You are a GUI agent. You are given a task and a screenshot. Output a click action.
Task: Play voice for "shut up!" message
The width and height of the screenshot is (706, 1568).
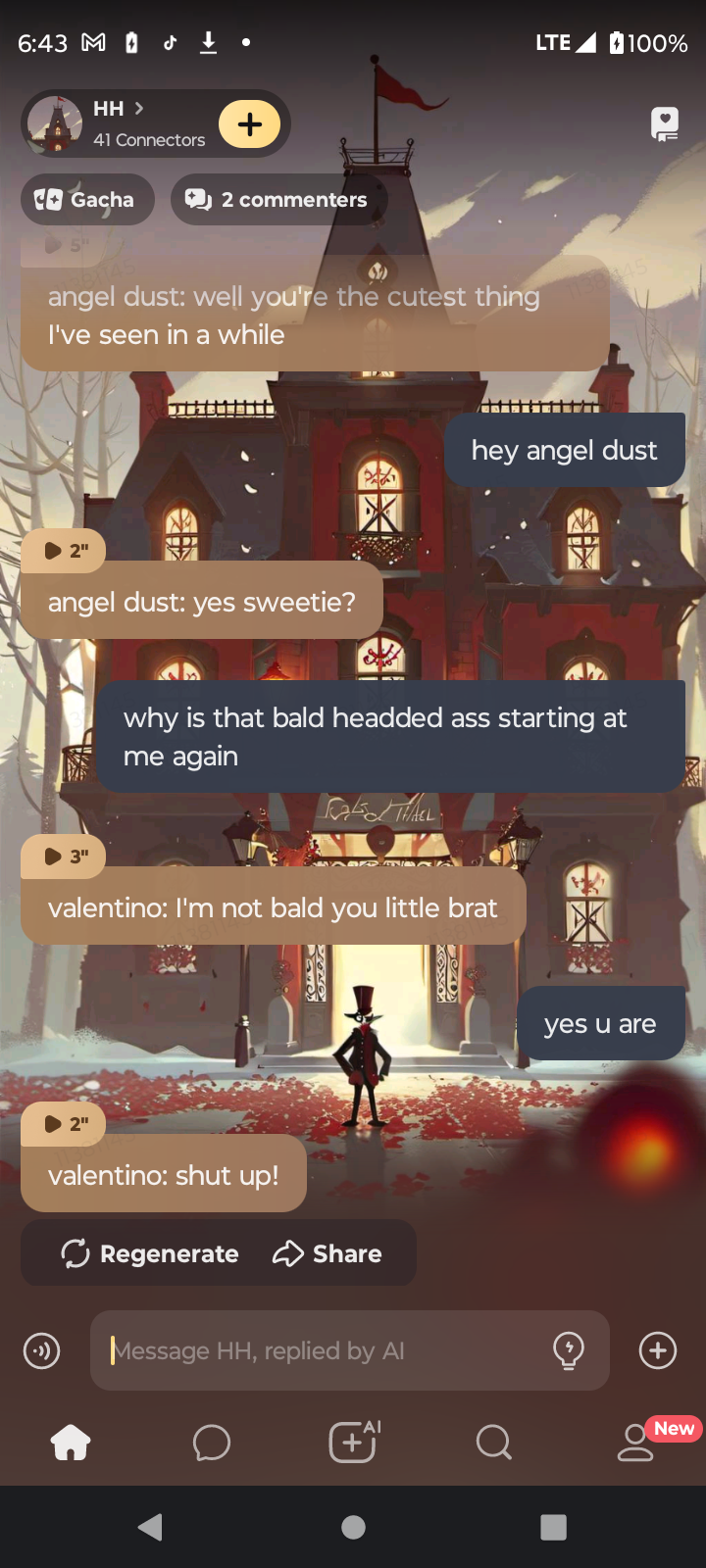pyautogui.click(x=64, y=1124)
